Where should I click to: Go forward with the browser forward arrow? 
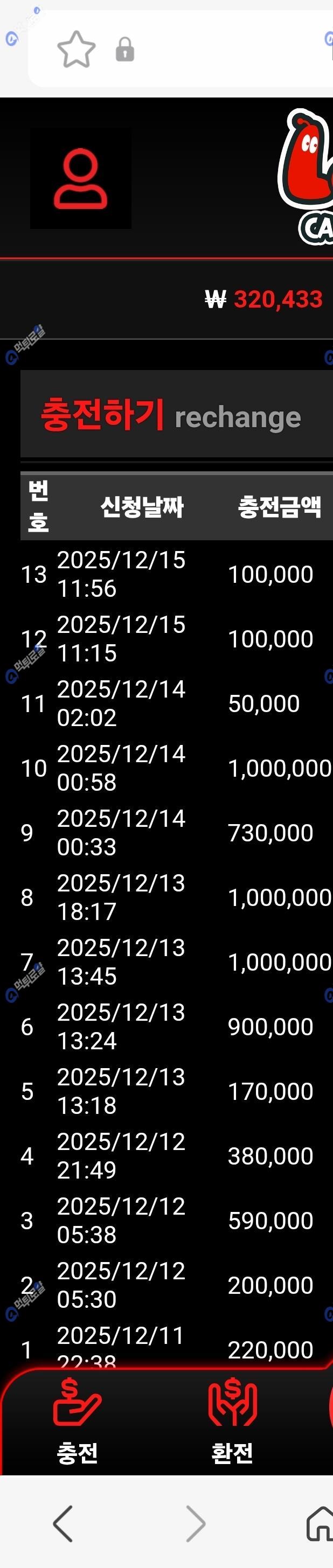(x=195, y=1524)
